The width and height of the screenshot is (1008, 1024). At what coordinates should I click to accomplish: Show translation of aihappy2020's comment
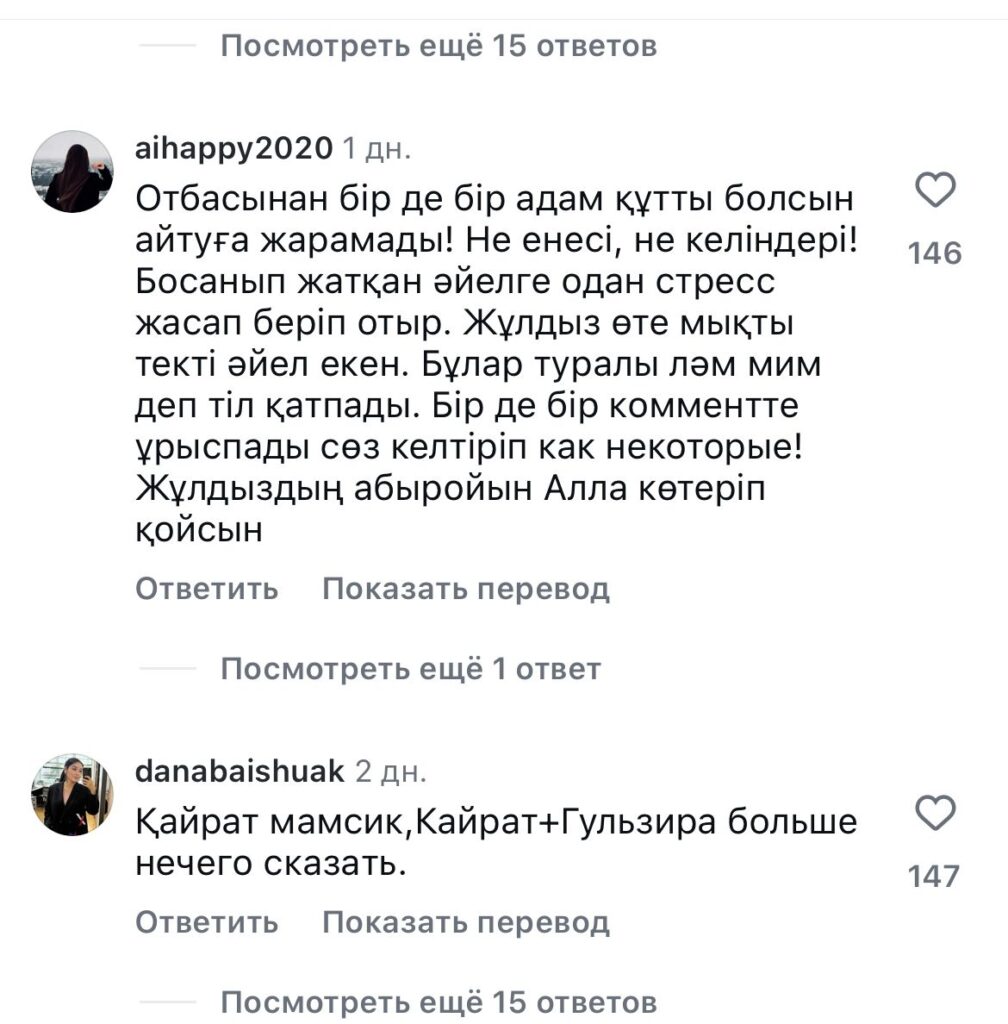465,589
